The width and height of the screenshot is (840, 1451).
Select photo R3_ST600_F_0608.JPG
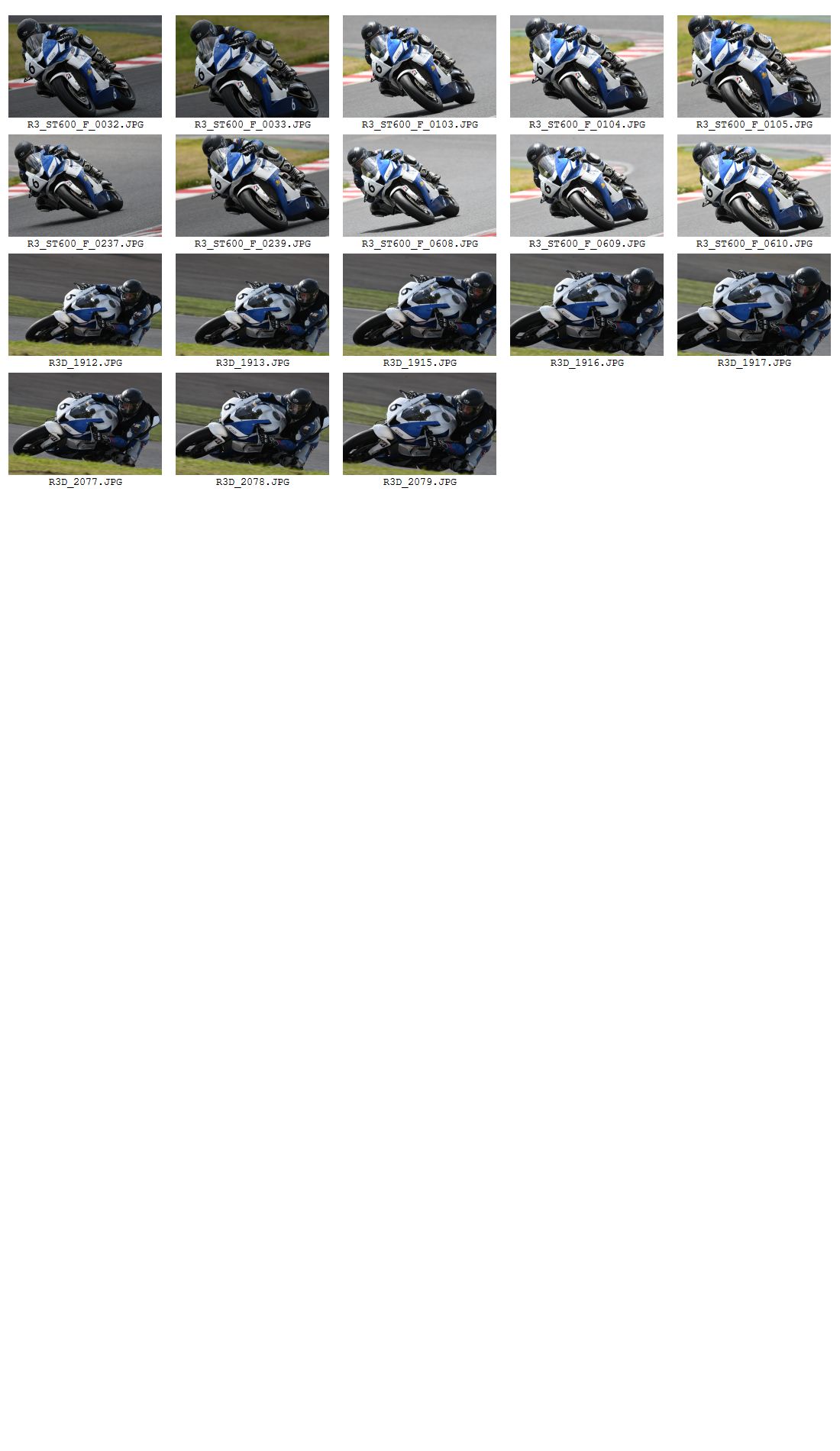419,186
